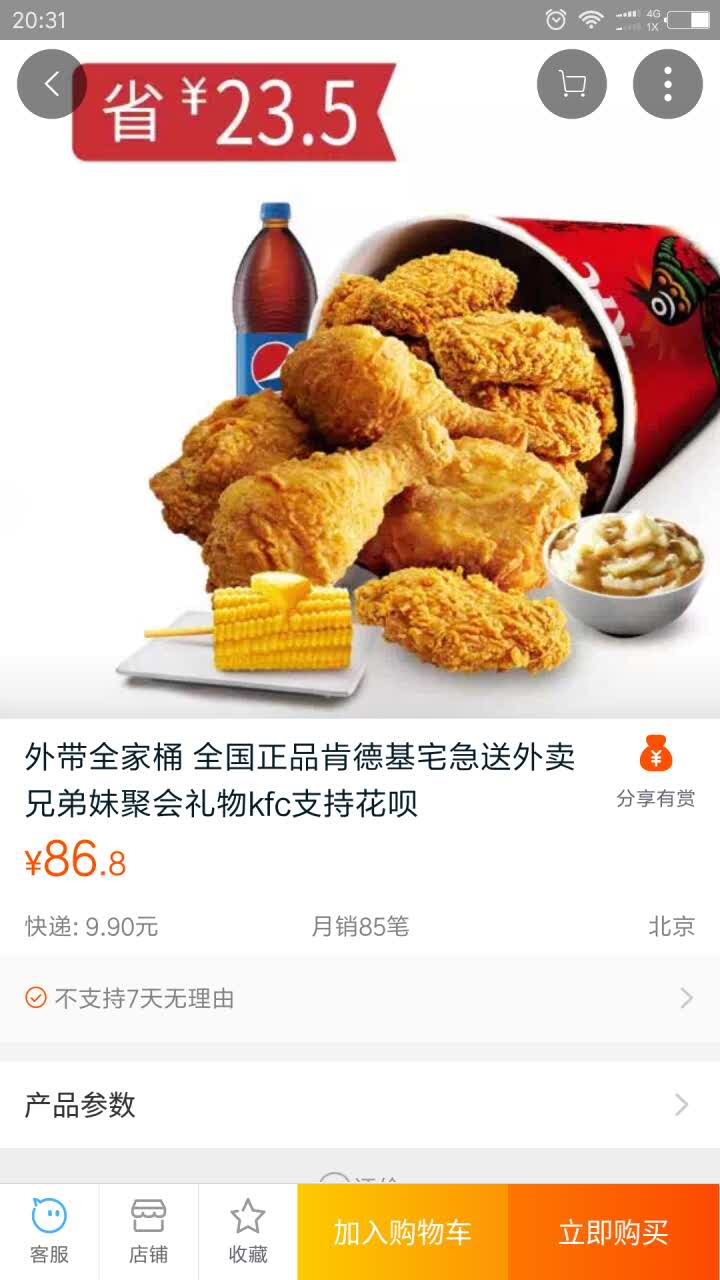Open the shopping cart icon
This screenshot has height=1280, width=720.
point(572,84)
